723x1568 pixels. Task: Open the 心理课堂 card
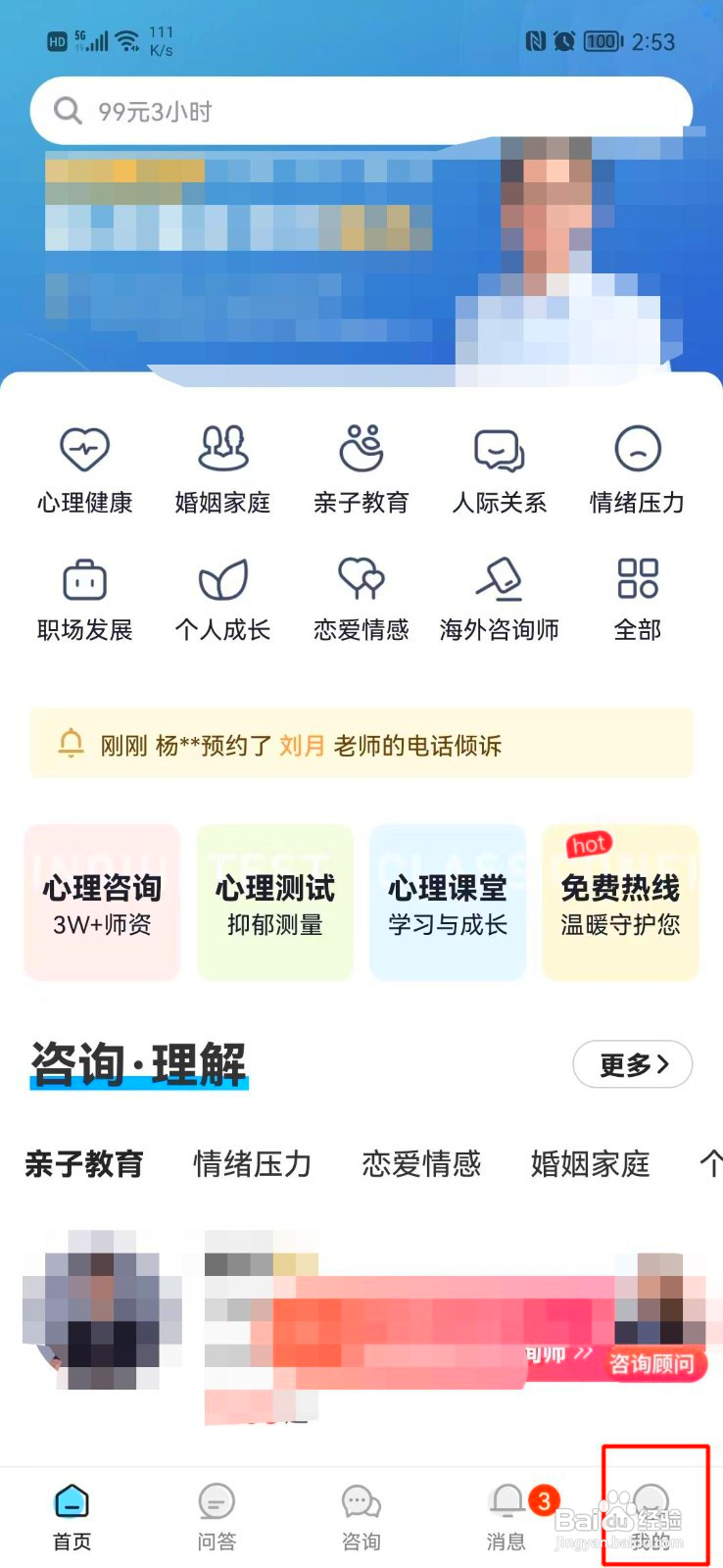[x=448, y=903]
